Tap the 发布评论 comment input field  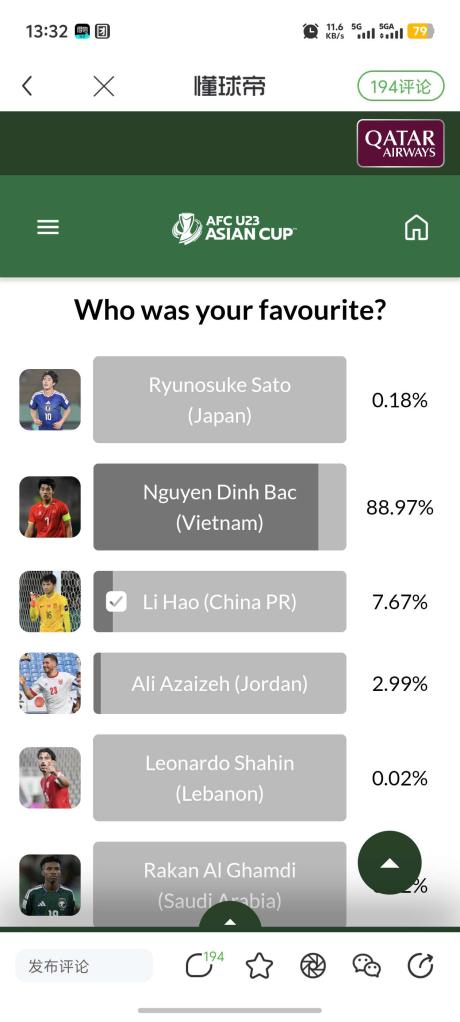click(84, 966)
